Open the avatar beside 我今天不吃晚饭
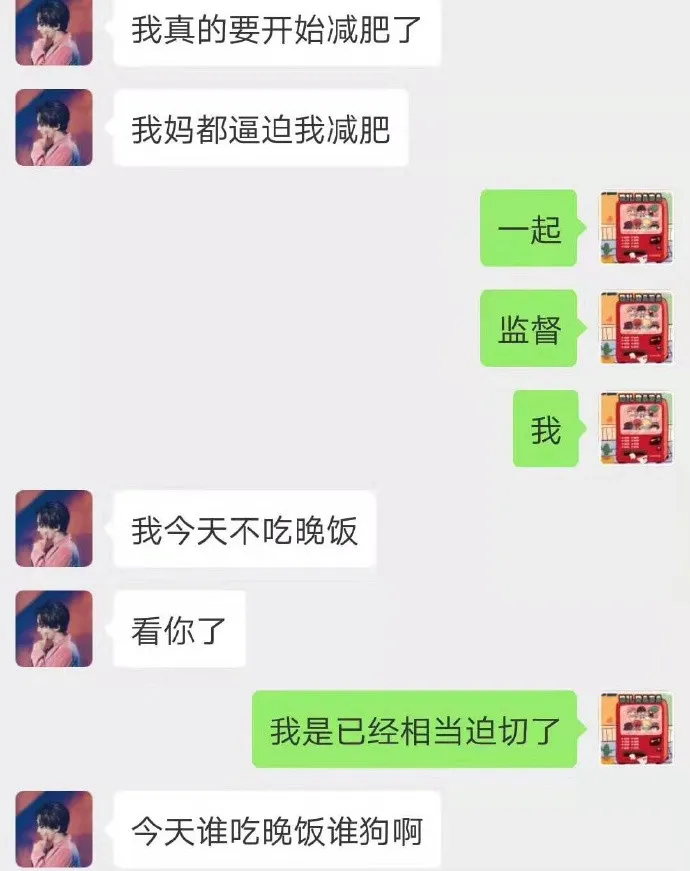This screenshot has height=871, width=690. pyautogui.click(x=54, y=528)
